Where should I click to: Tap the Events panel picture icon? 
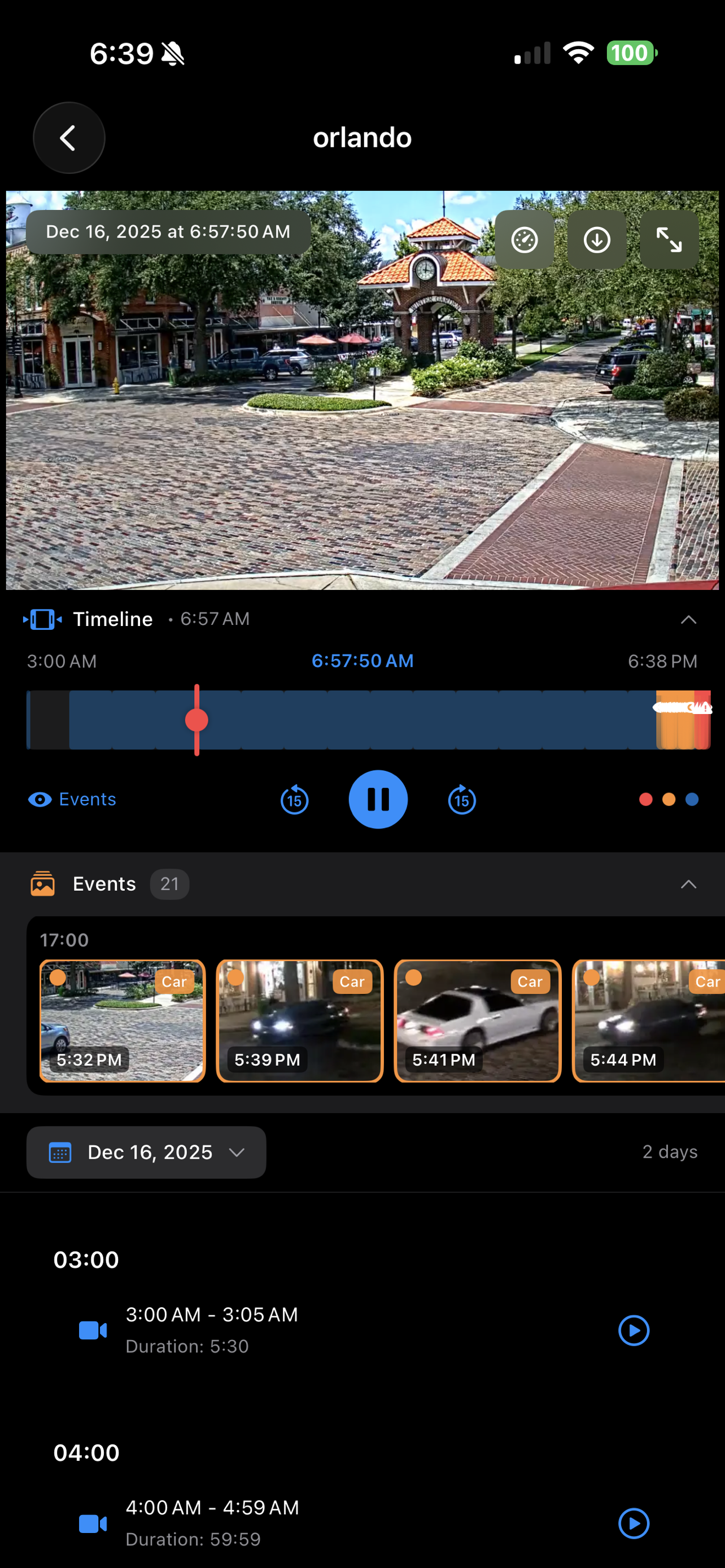pos(42,884)
